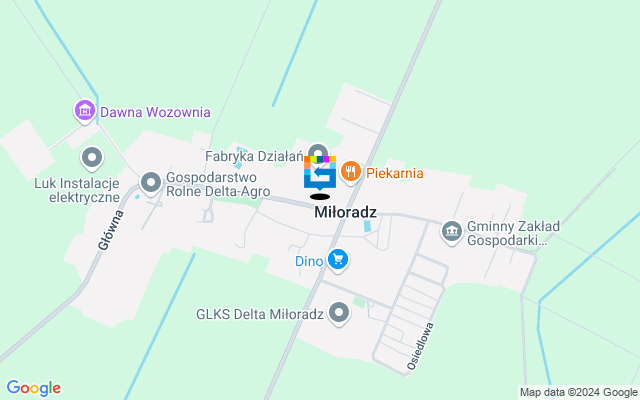
Task: Select the Luk Instalacje elektryczne pin
Action: 92,157
